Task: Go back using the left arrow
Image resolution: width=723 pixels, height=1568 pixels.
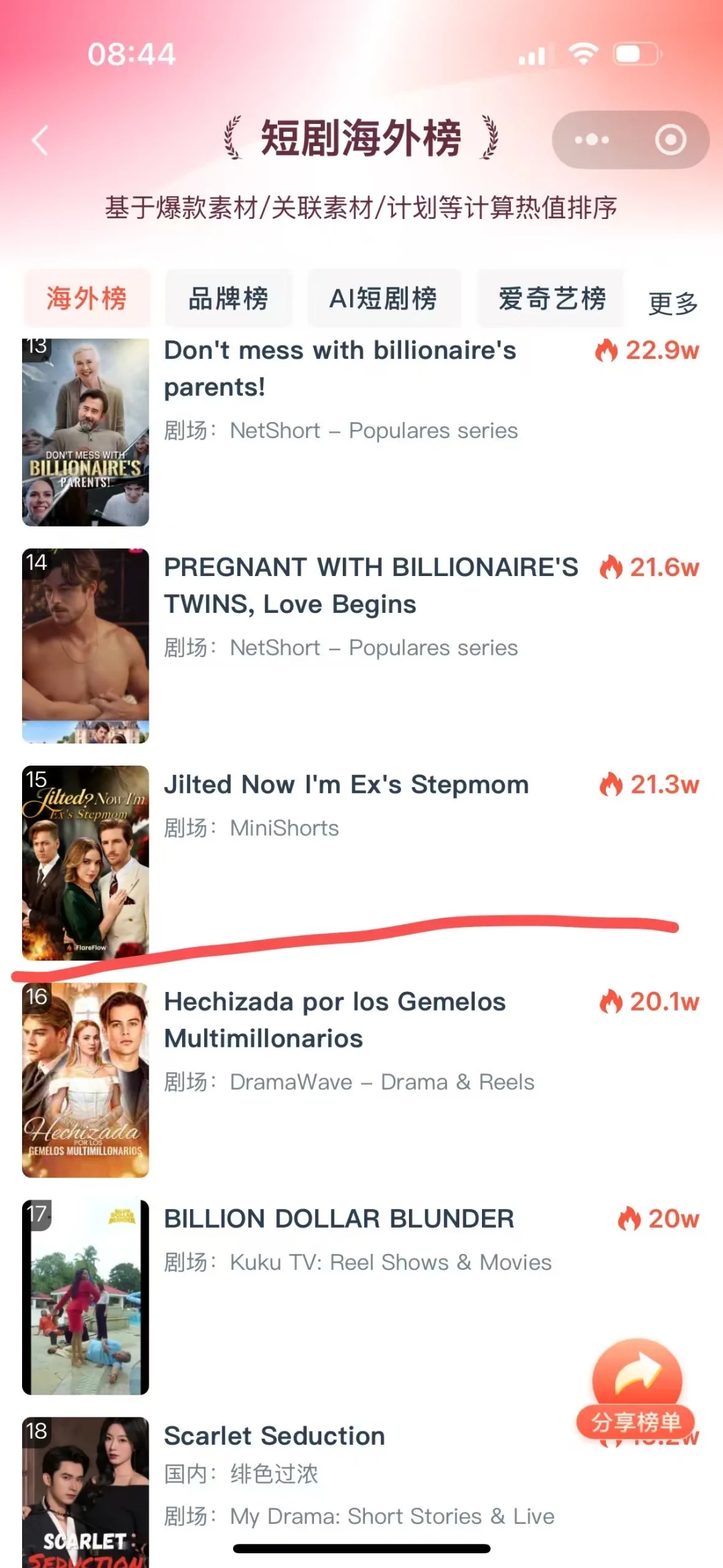Action: click(x=41, y=141)
